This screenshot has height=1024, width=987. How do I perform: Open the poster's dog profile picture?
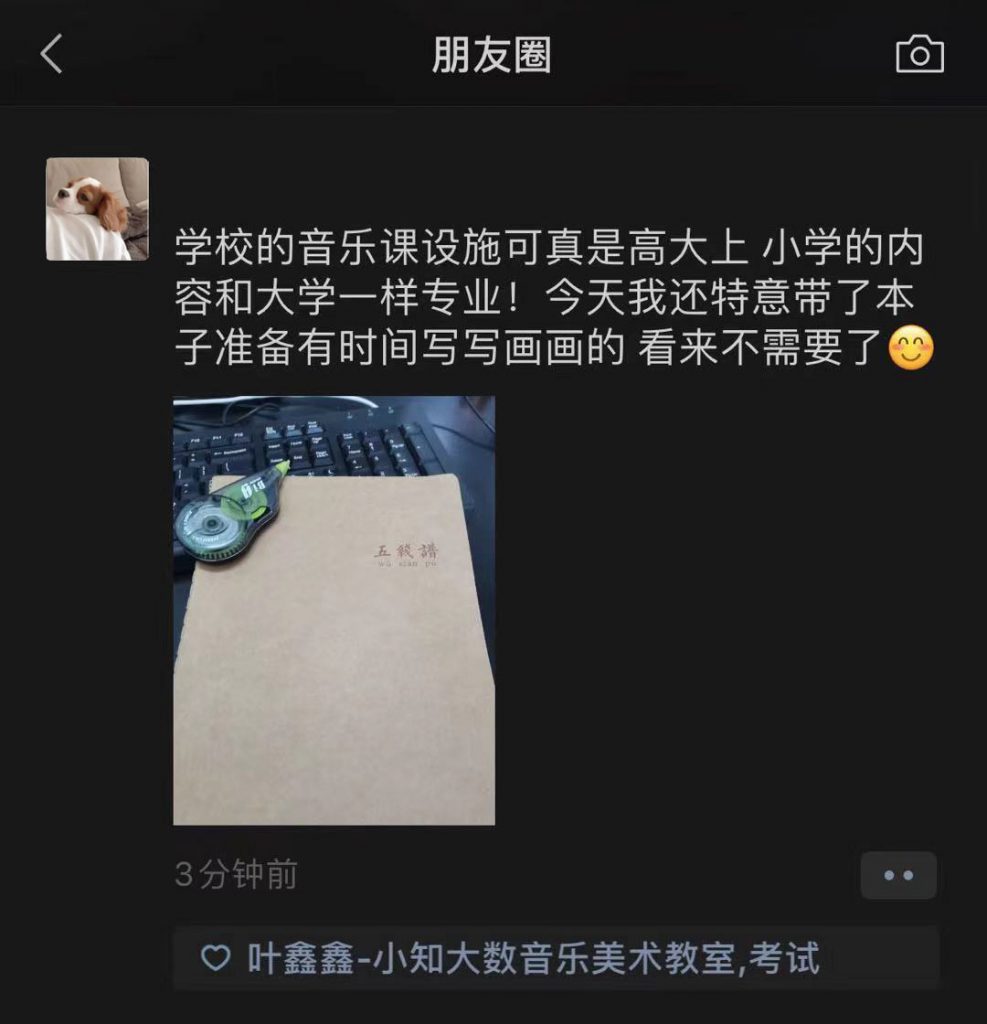pos(97,209)
